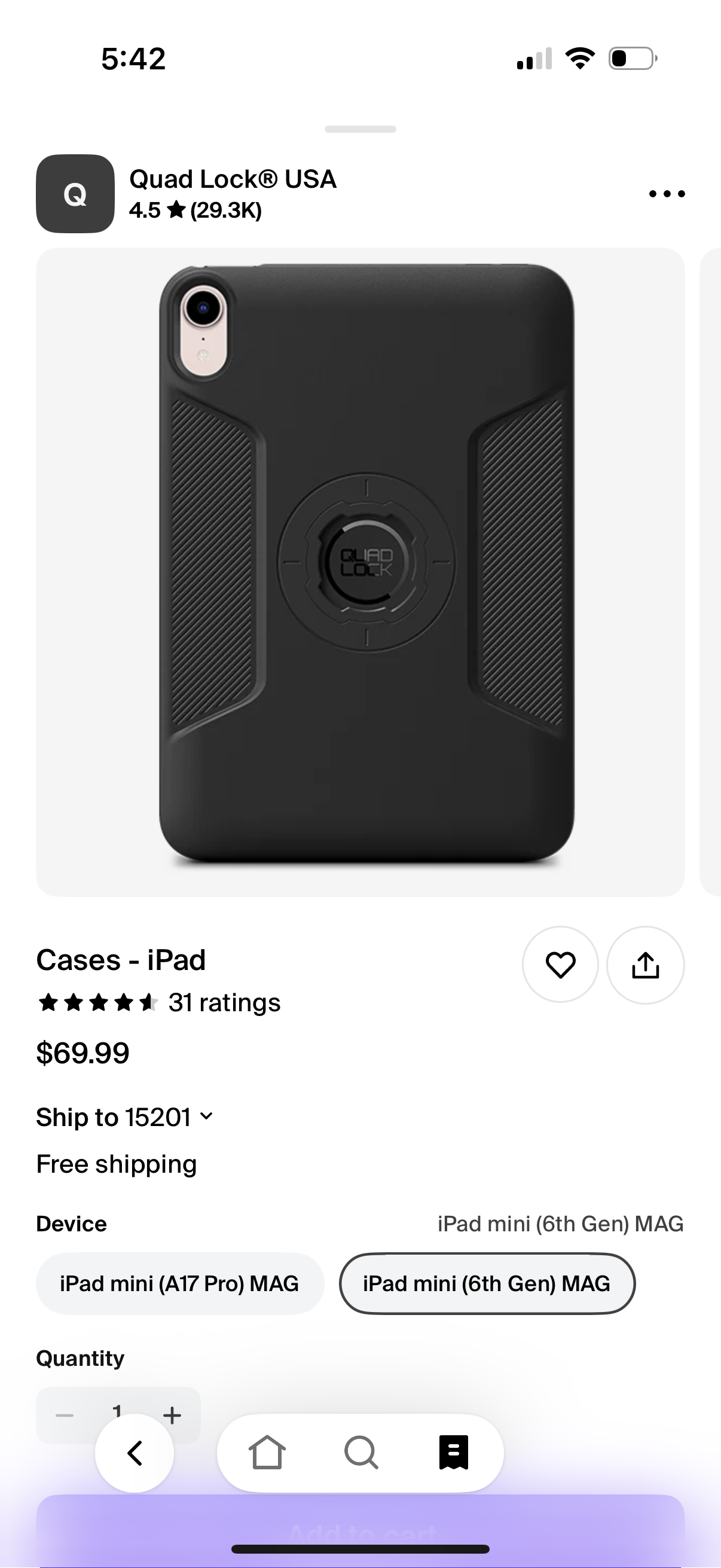The image size is (721, 1568).
Task: Collapse the product sheet via top indicator
Action: 360,129
